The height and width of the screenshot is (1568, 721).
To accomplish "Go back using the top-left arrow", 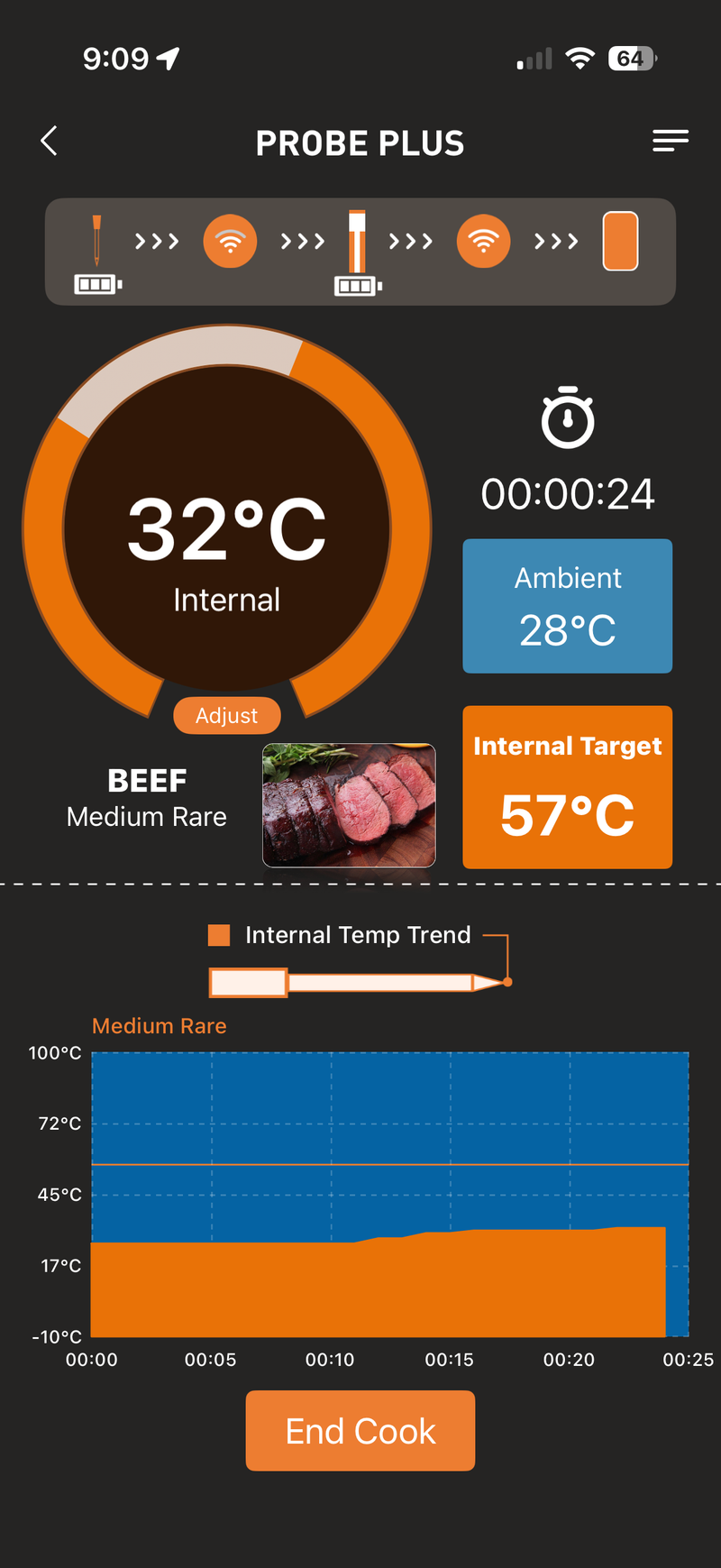I will point(50,141).
